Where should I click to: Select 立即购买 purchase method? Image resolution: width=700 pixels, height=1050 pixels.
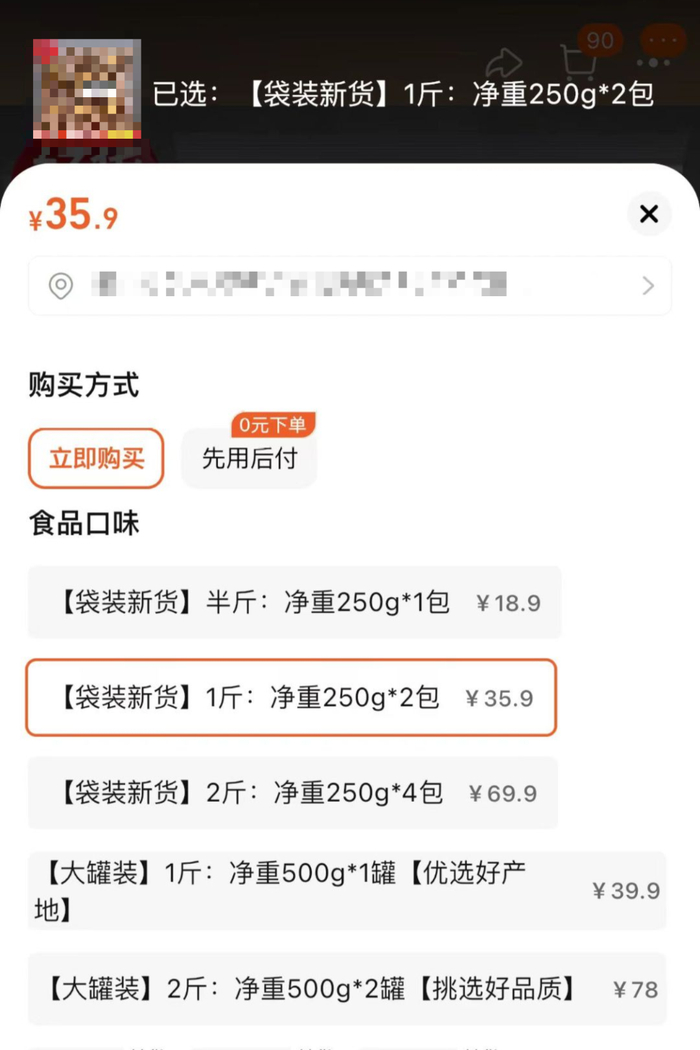coord(96,459)
